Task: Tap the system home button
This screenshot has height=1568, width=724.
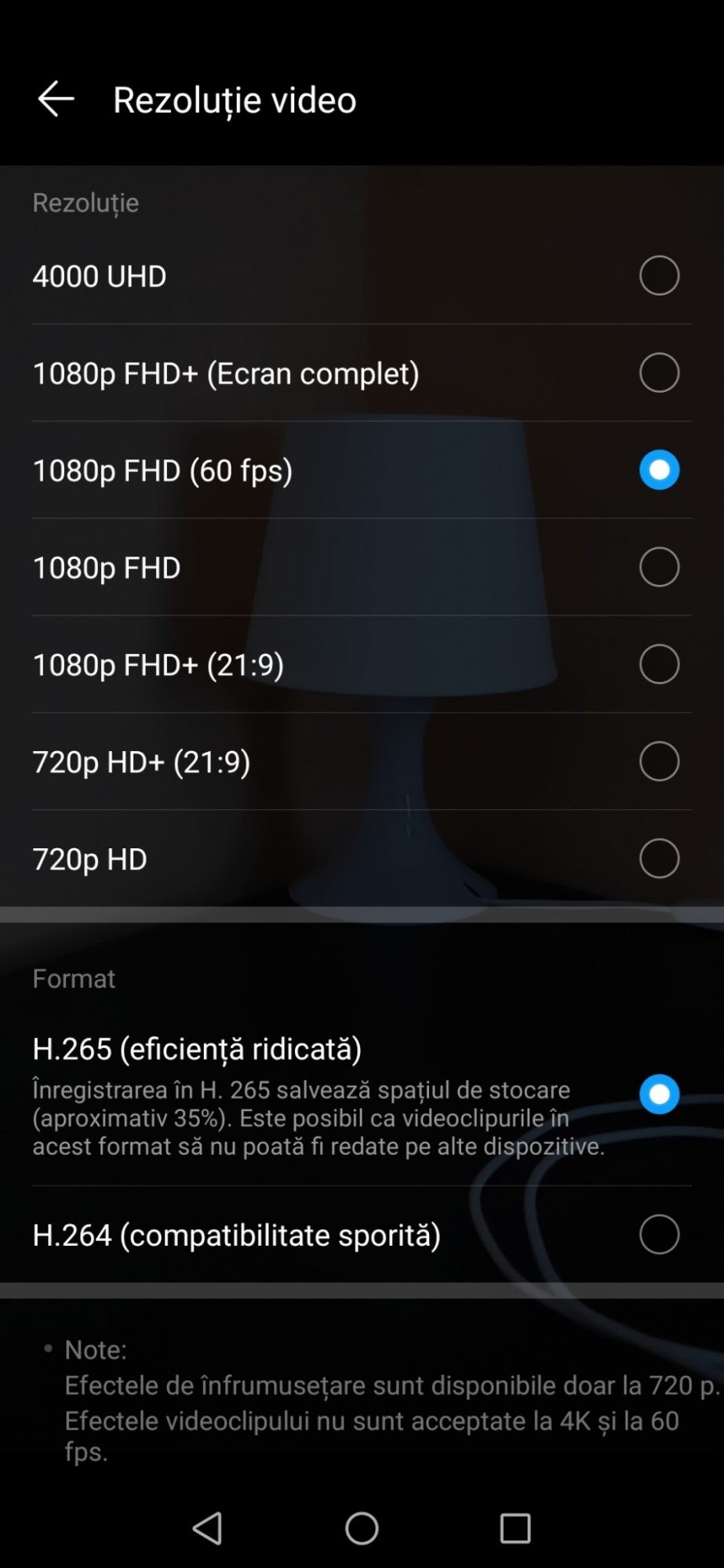Action: [x=362, y=1528]
